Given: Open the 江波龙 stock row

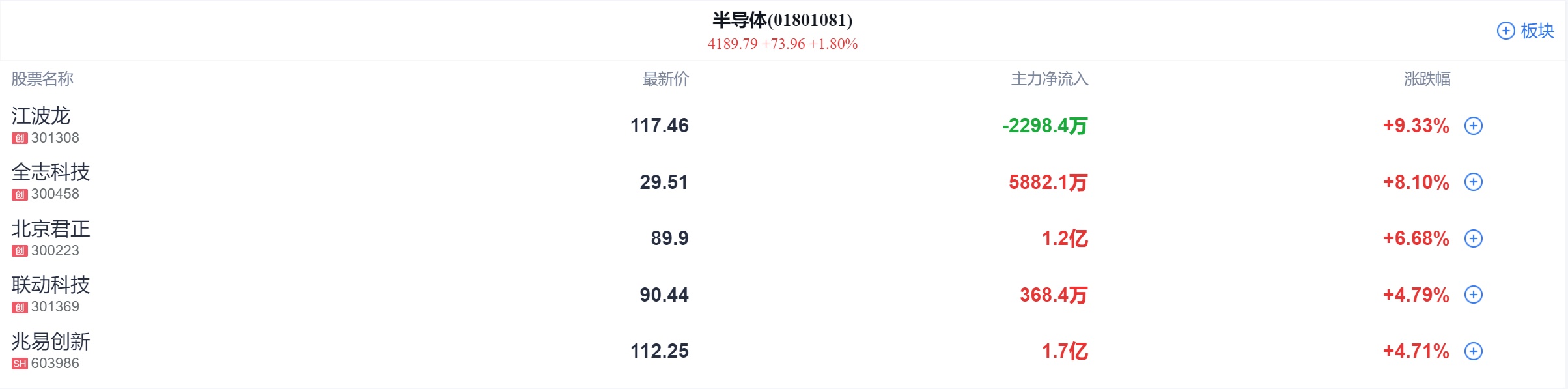Looking at the screenshot, I should click(x=41, y=117).
